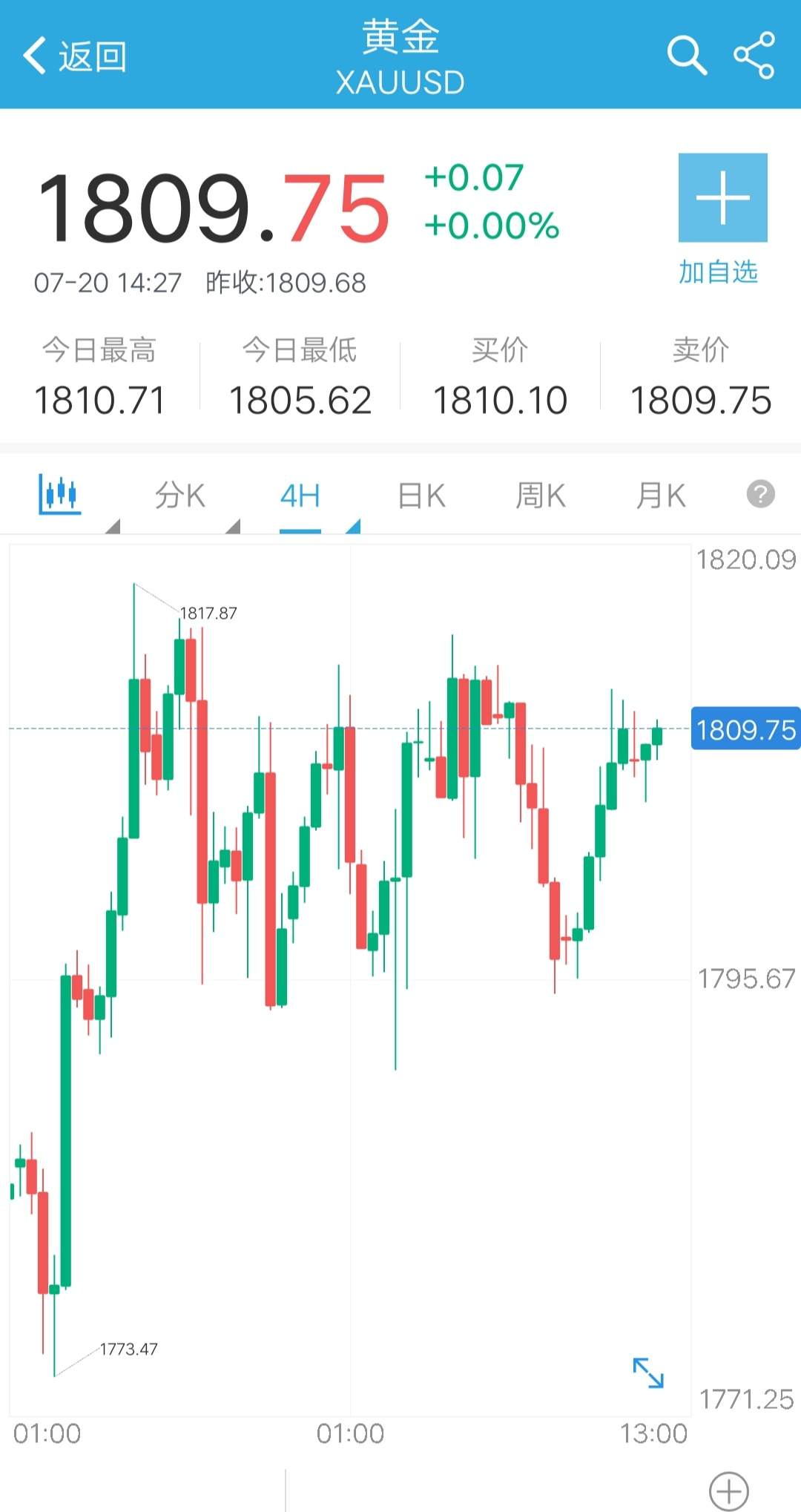The height and width of the screenshot is (1512, 801).
Task: Add XAUUSD to 加自选 watchlist
Action: tap(722, 220)
